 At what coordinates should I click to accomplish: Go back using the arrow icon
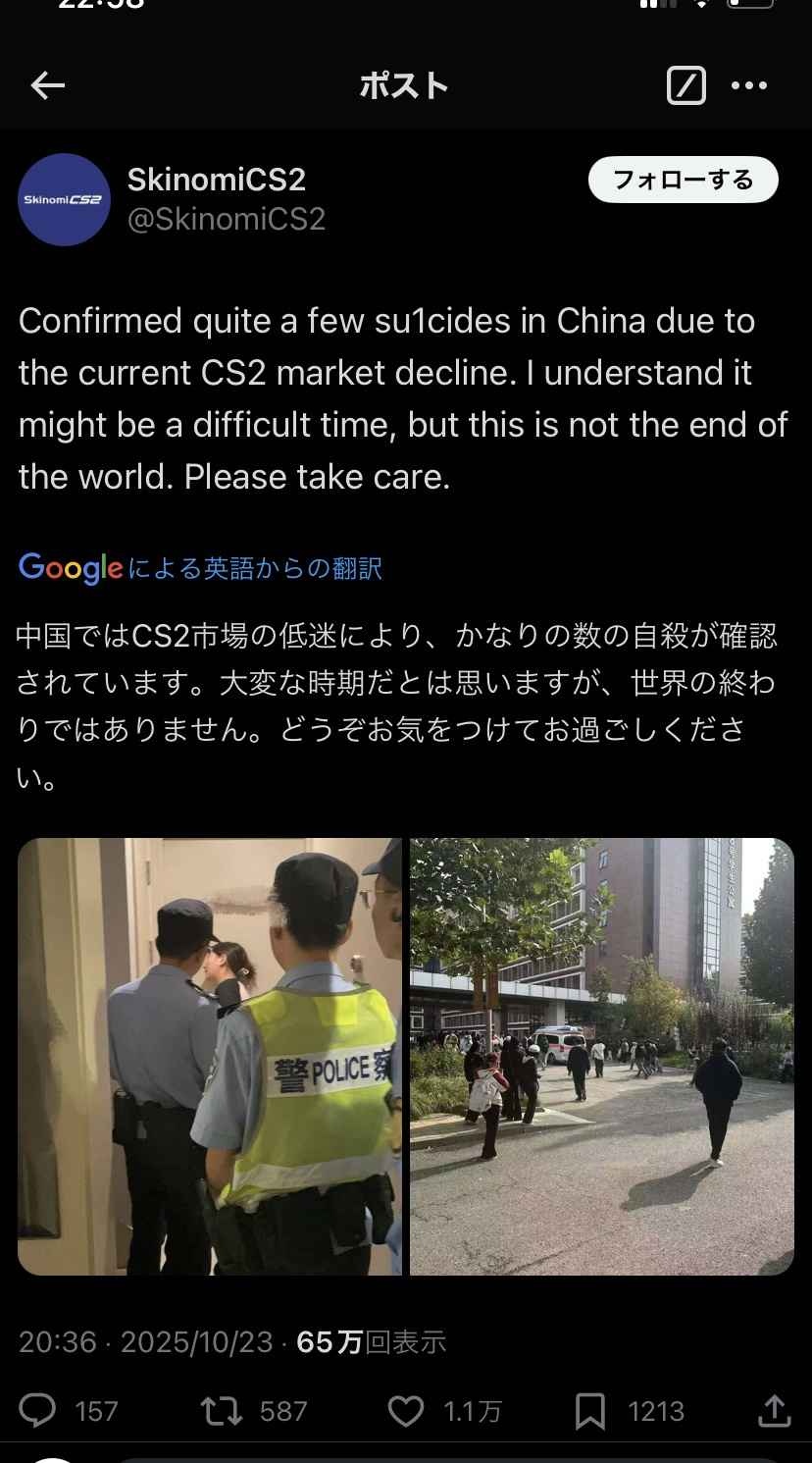[x=47, y=86]
